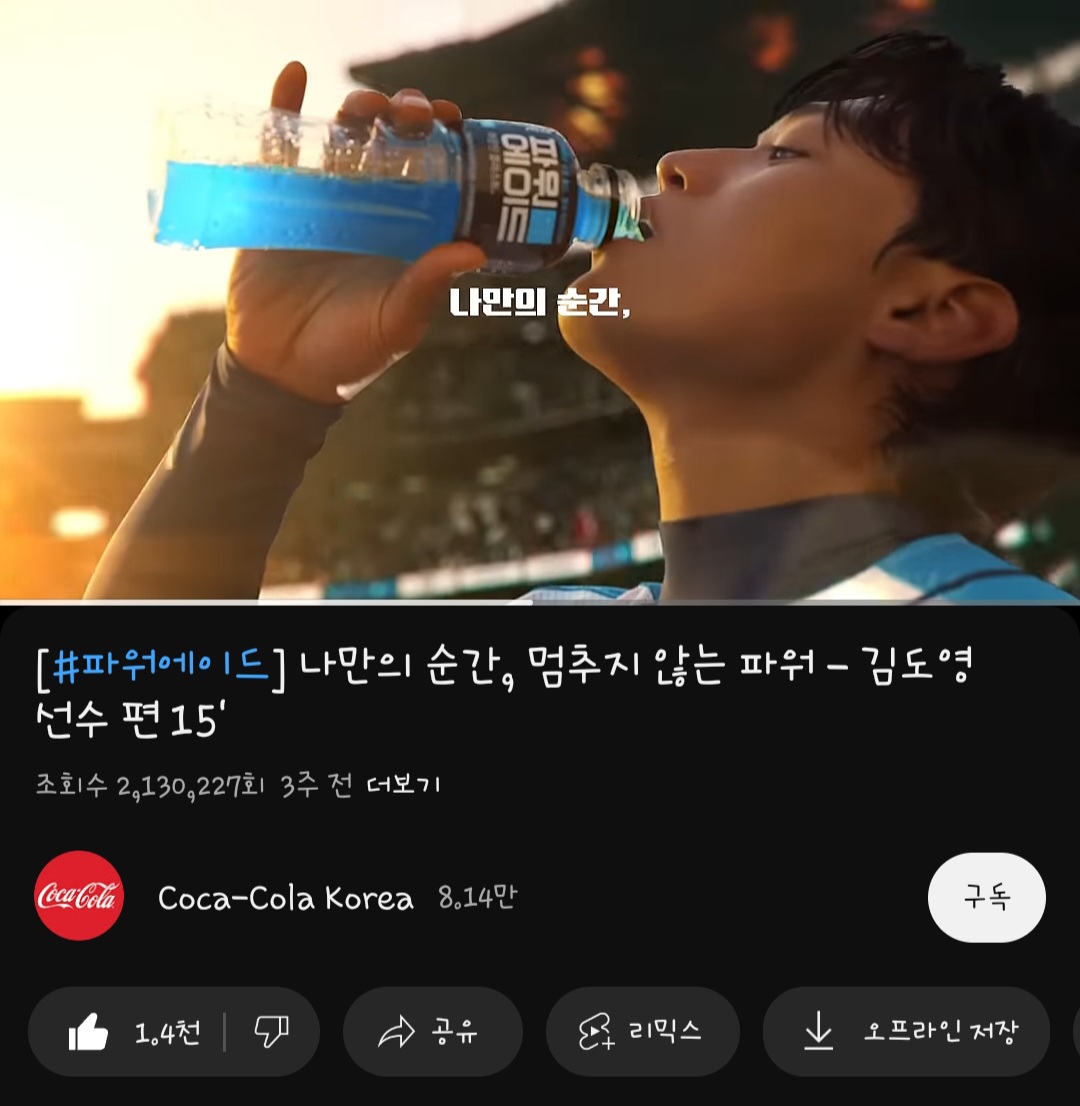Save video offline with 오프라인 저장

click(x=906, y=1032)
